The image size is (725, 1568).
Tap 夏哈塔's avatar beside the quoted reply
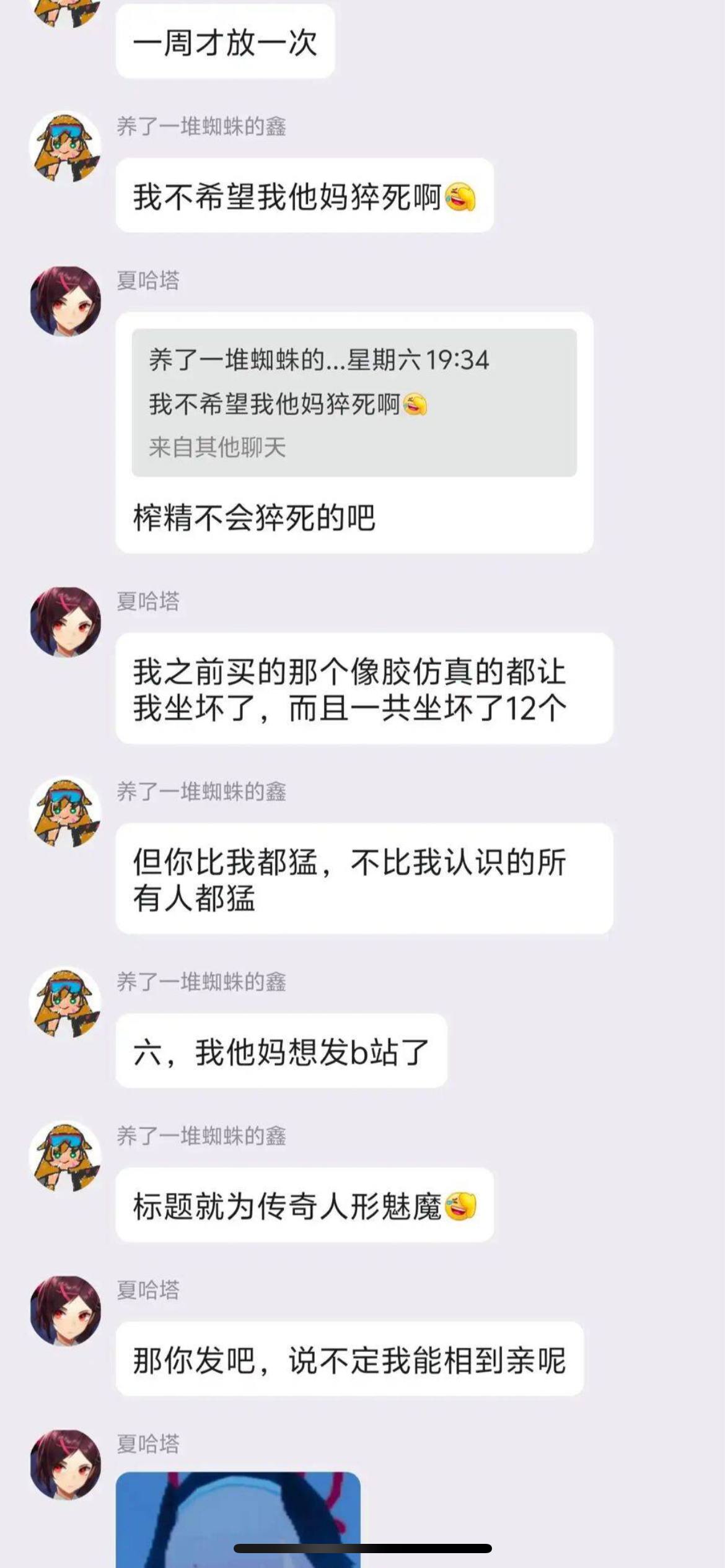66,302
